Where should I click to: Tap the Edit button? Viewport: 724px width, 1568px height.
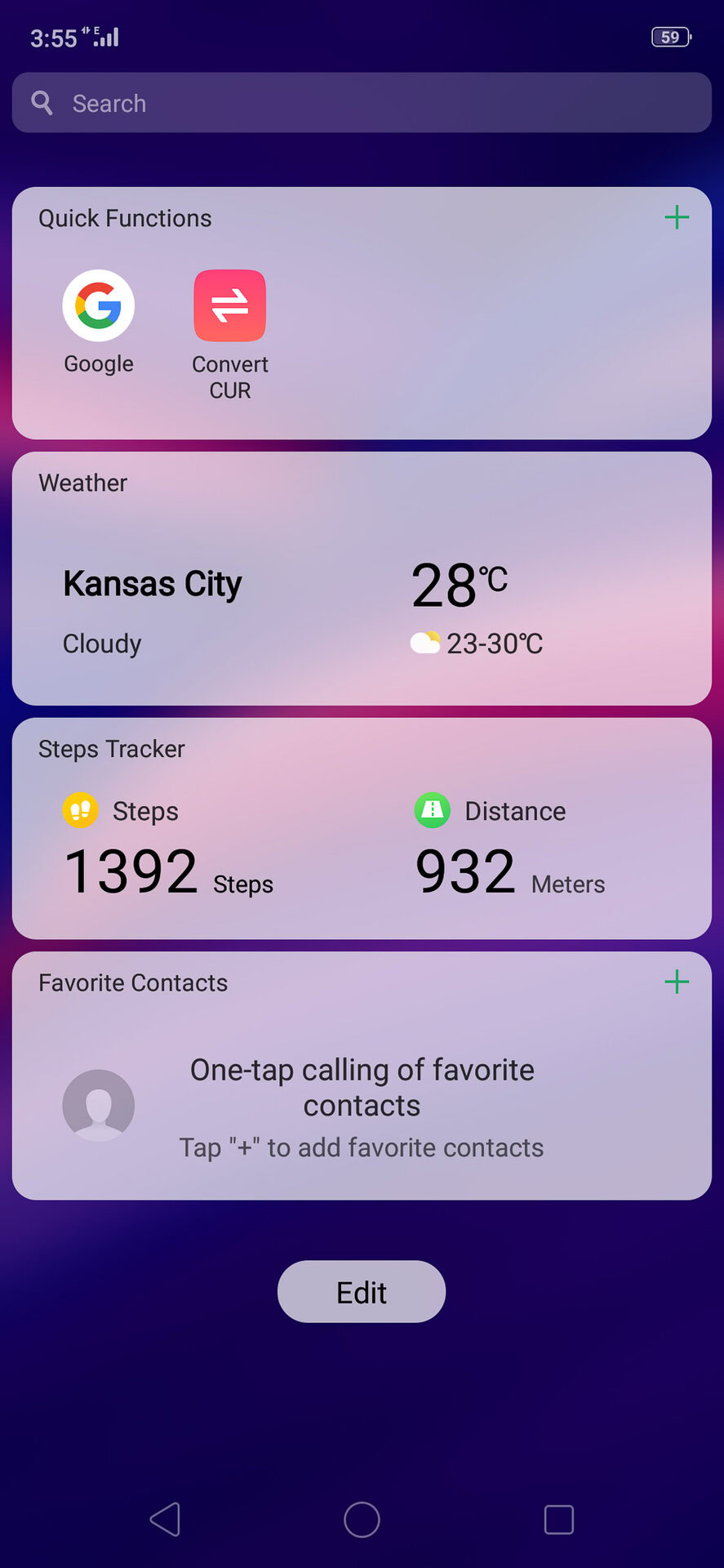(x=362, y=1292)
